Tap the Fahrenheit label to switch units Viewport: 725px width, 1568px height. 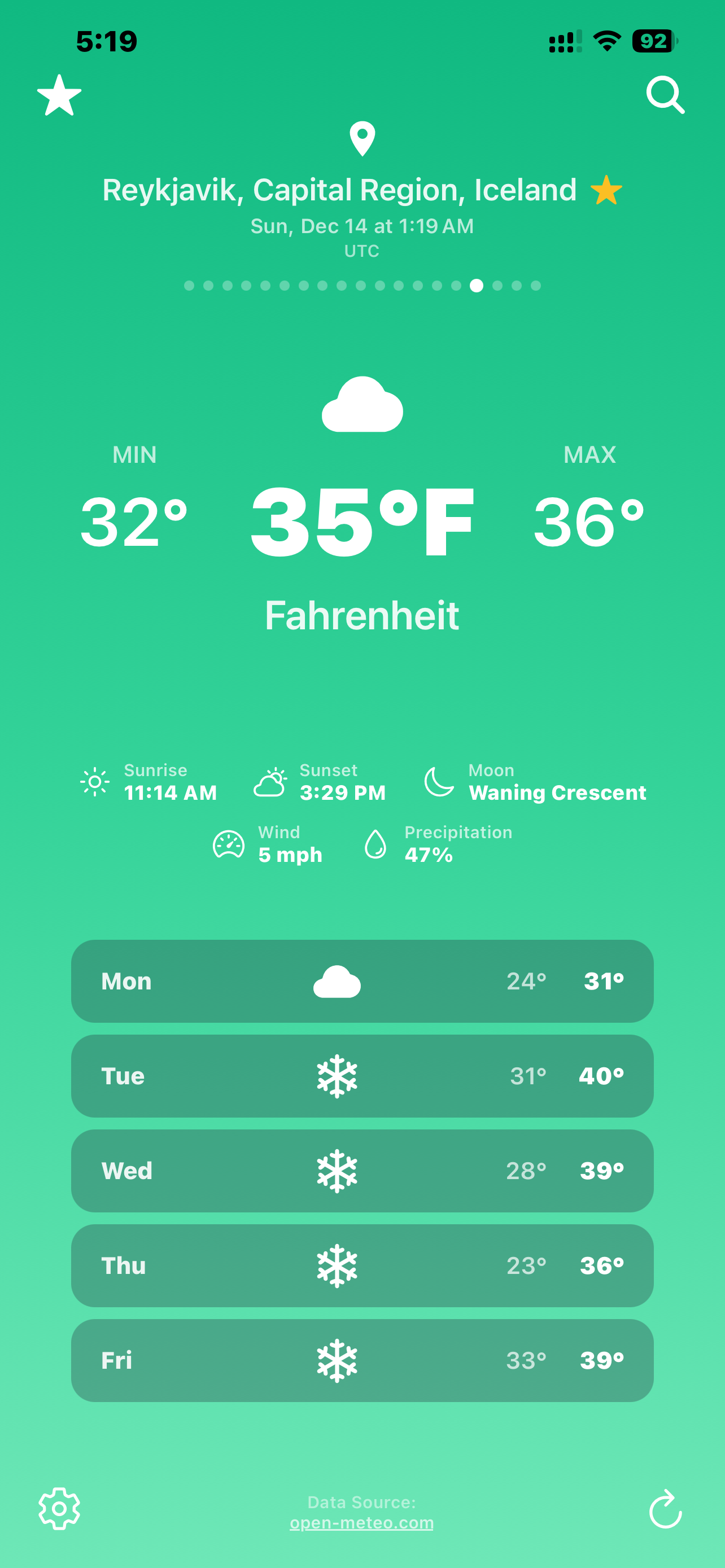(x=362, y=615)
